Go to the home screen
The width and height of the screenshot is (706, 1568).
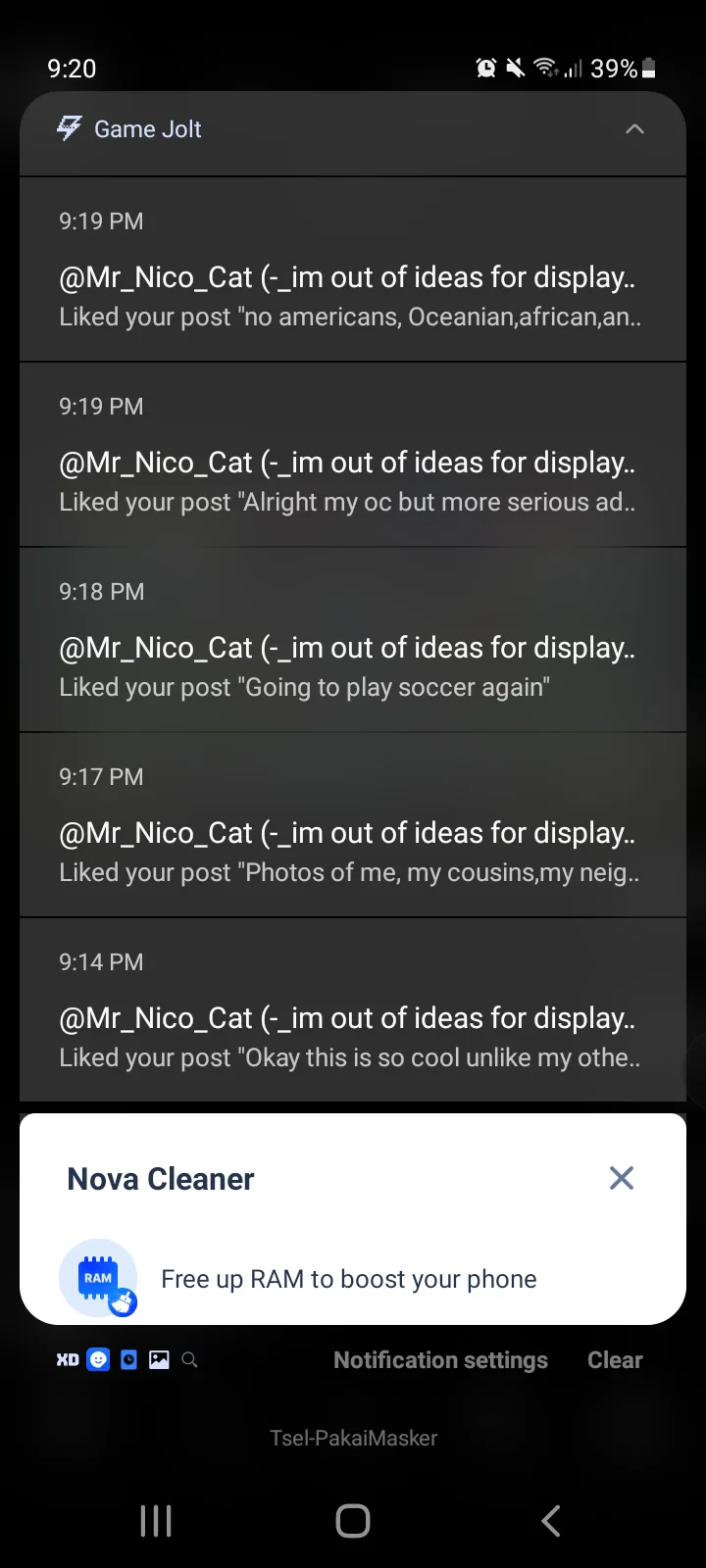[x=353, y=1521]
